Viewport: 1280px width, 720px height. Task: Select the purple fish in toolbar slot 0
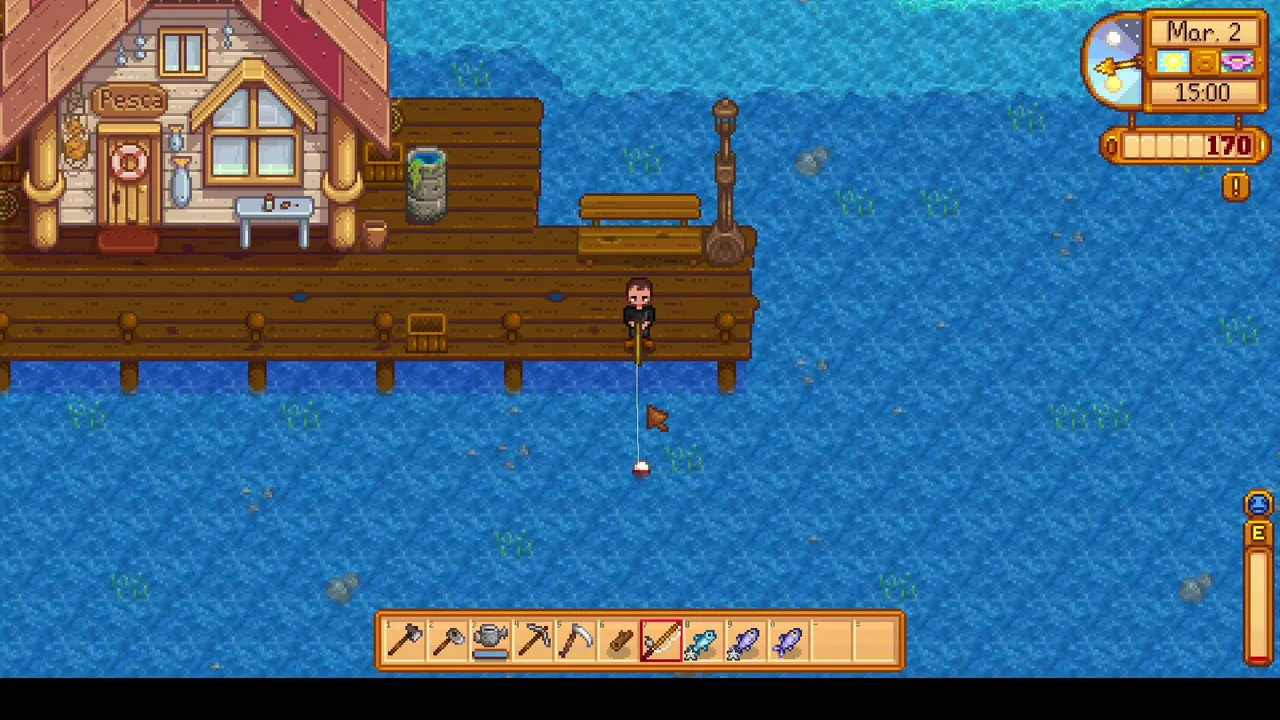click(790, 640)
